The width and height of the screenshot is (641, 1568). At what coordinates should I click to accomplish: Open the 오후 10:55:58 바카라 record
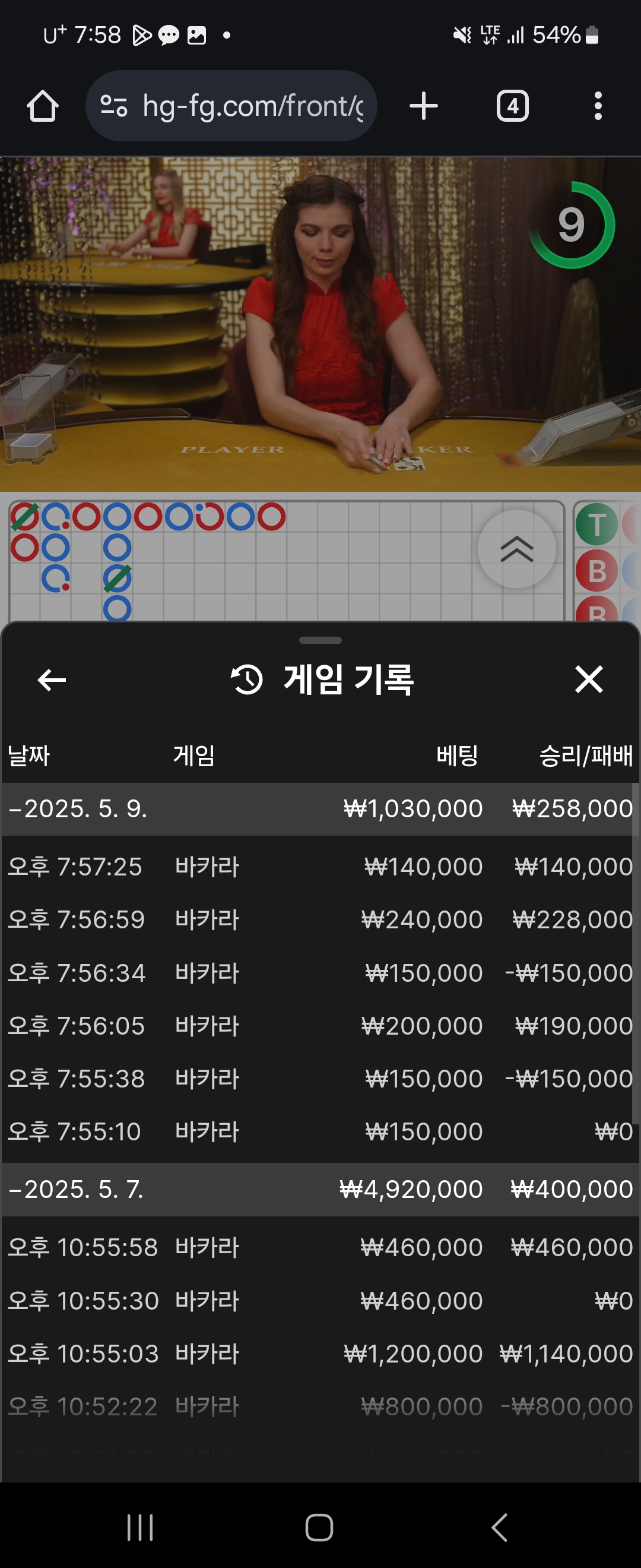point(320,1247)
